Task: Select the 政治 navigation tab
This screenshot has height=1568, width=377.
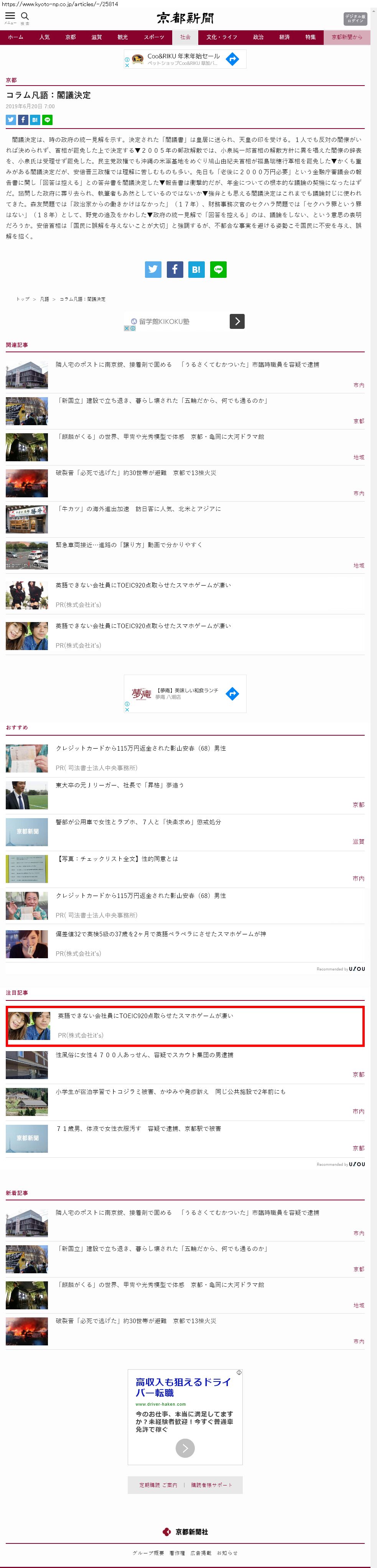Action: (x=258, y=37)
